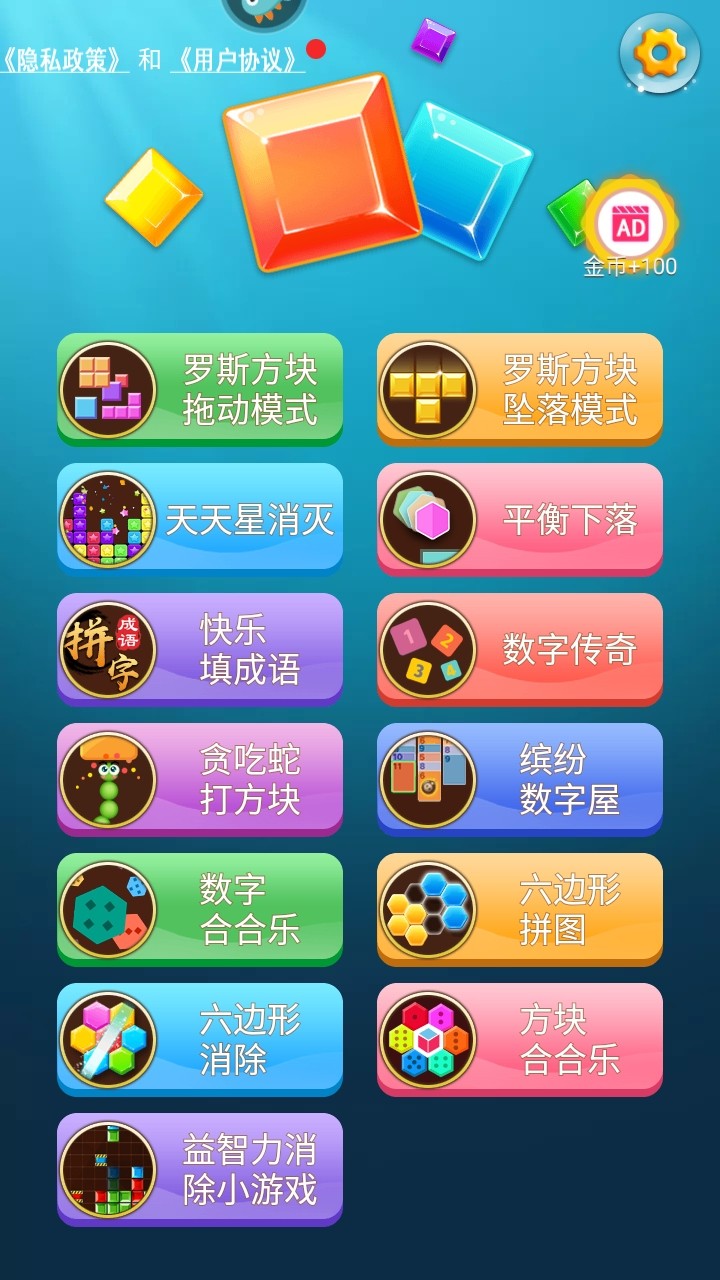Launch 平衡下落 game

click(x=520, y=519)
